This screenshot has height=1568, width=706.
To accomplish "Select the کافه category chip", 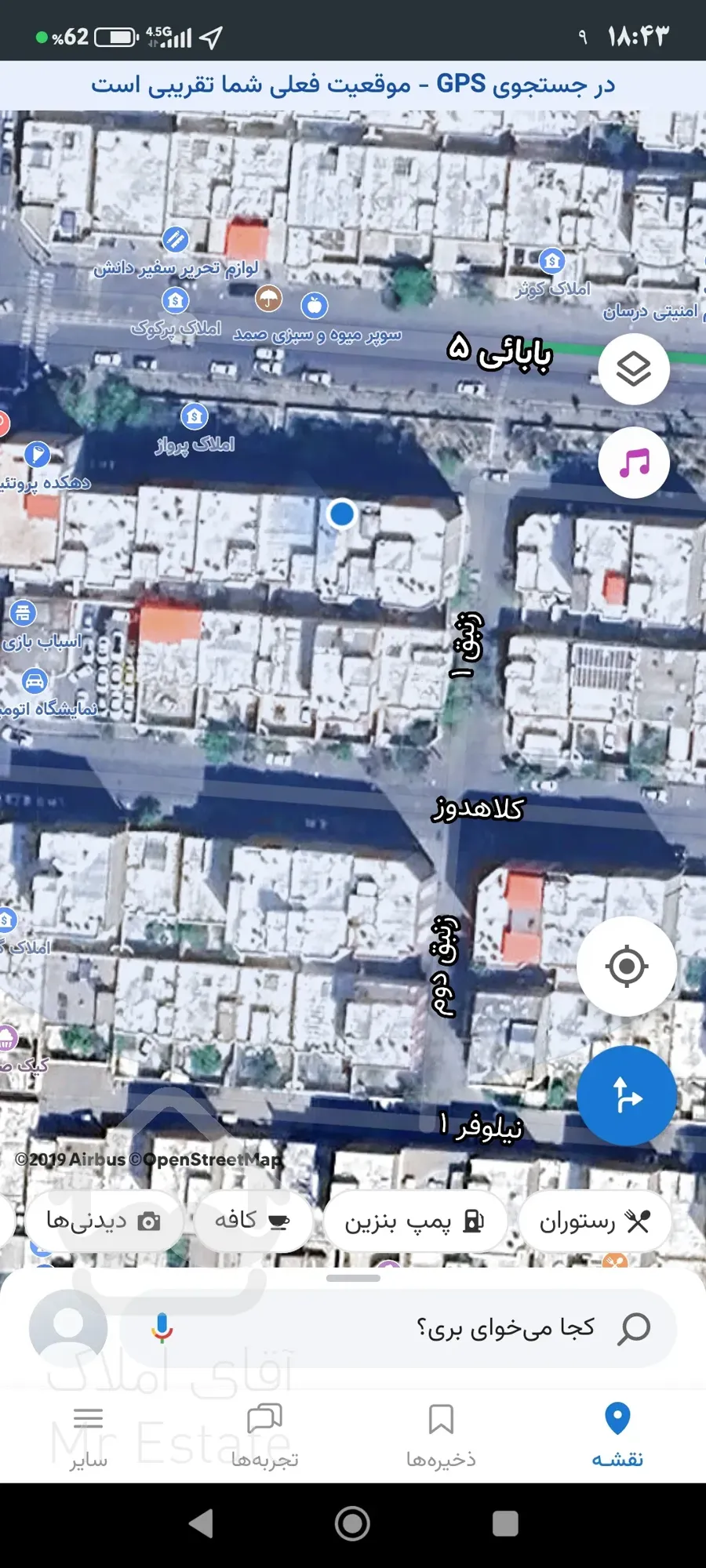I will 252,1221.
